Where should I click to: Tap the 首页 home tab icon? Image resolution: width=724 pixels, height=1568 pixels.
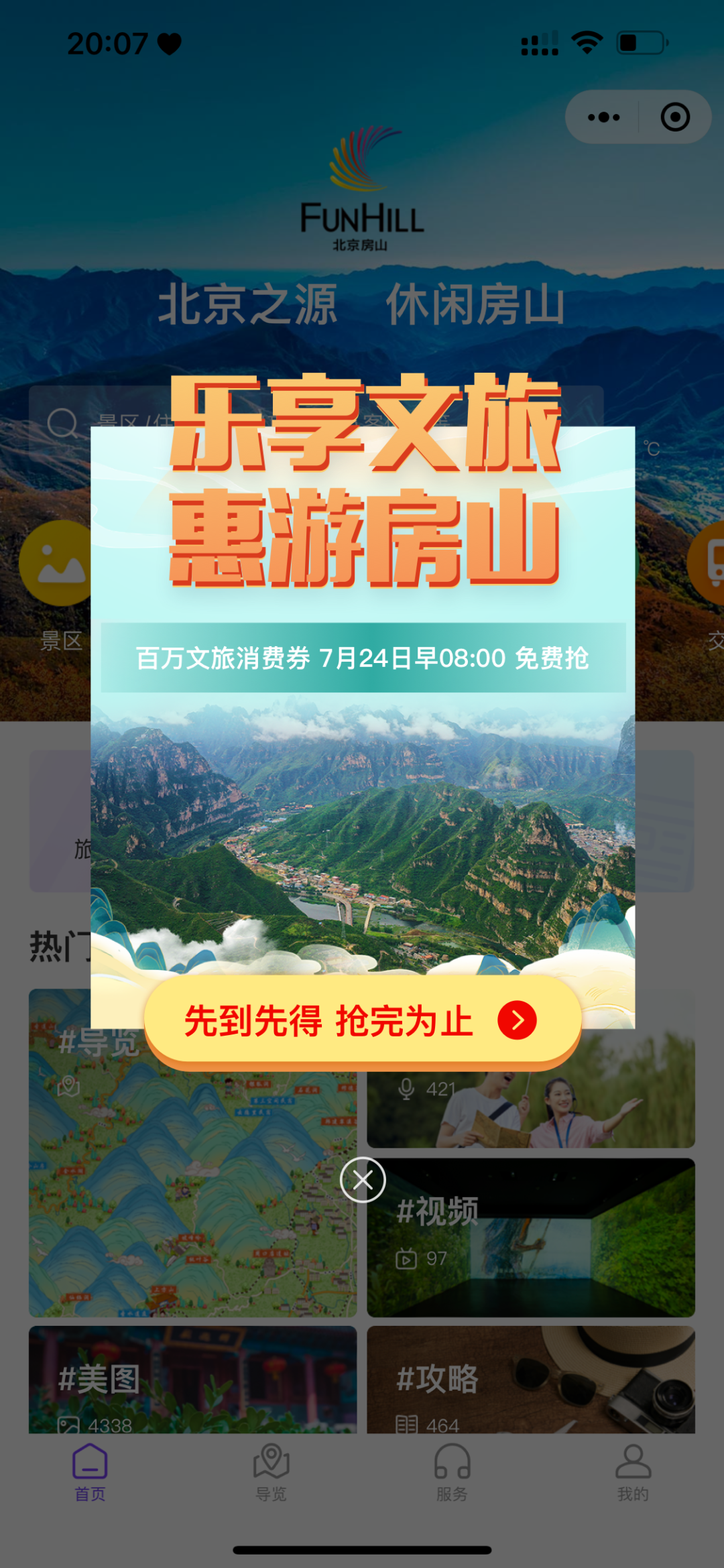[x=90, y=1465]
